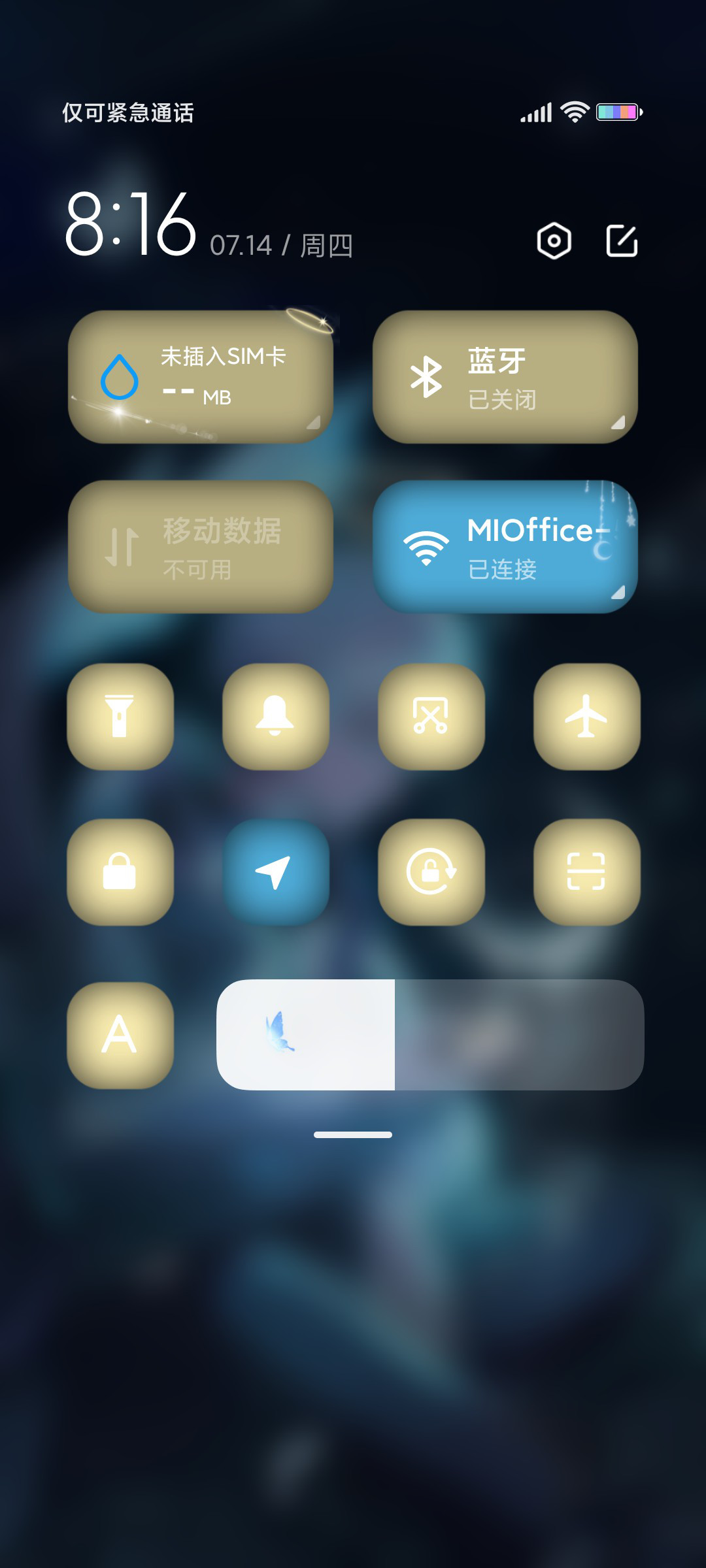This screenshot has width=706, height=1568.
Task: Tap the 移动数据 mobile data tile
Action: point(201,547)
